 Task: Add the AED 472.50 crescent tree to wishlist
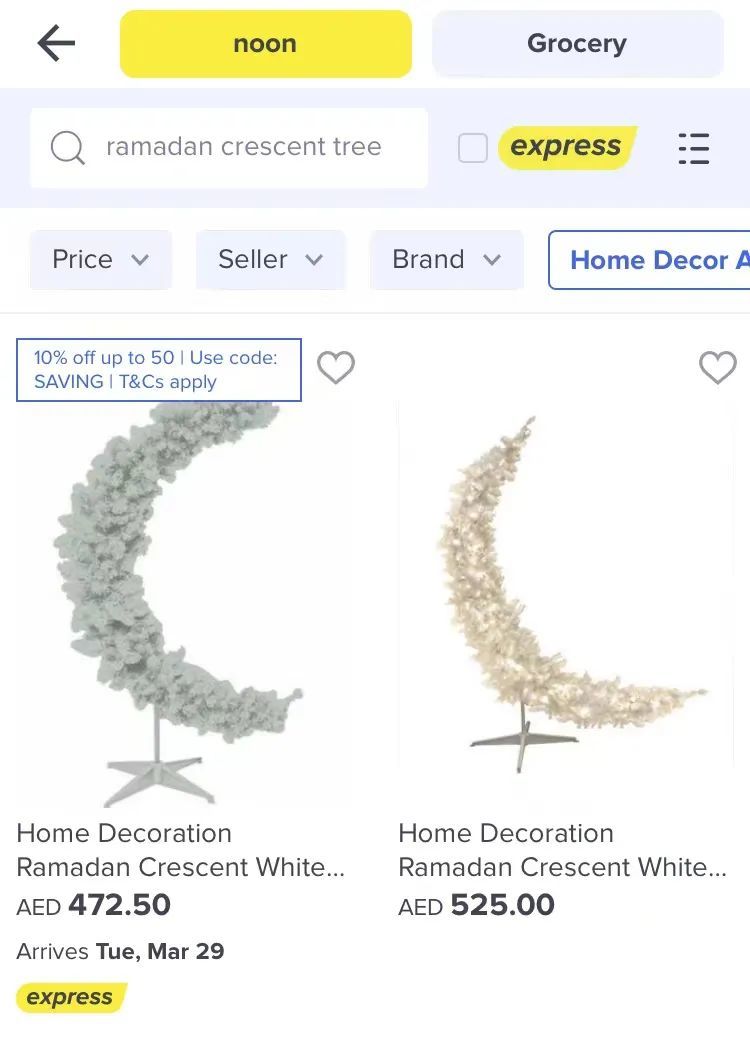coord(336,367)
